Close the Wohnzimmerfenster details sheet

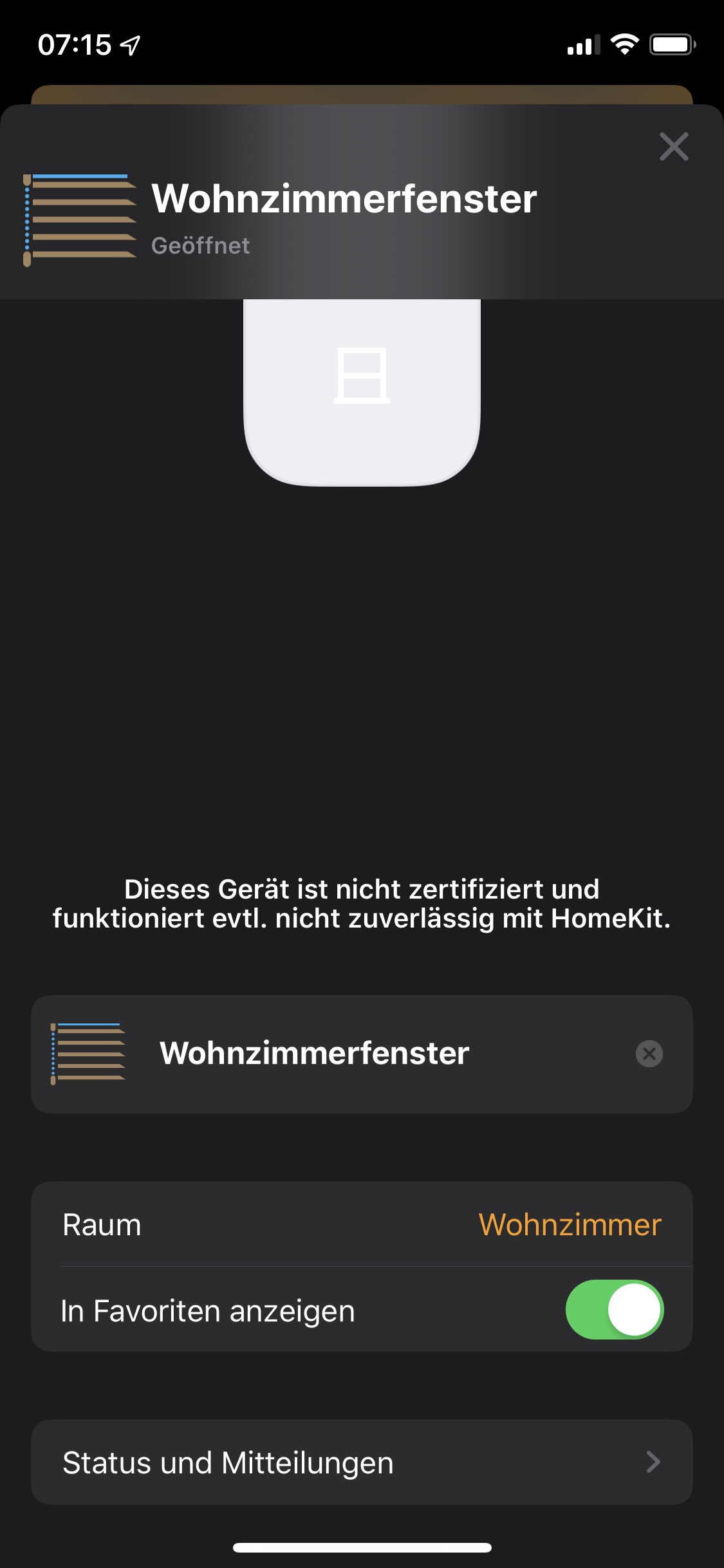point(674,147)
